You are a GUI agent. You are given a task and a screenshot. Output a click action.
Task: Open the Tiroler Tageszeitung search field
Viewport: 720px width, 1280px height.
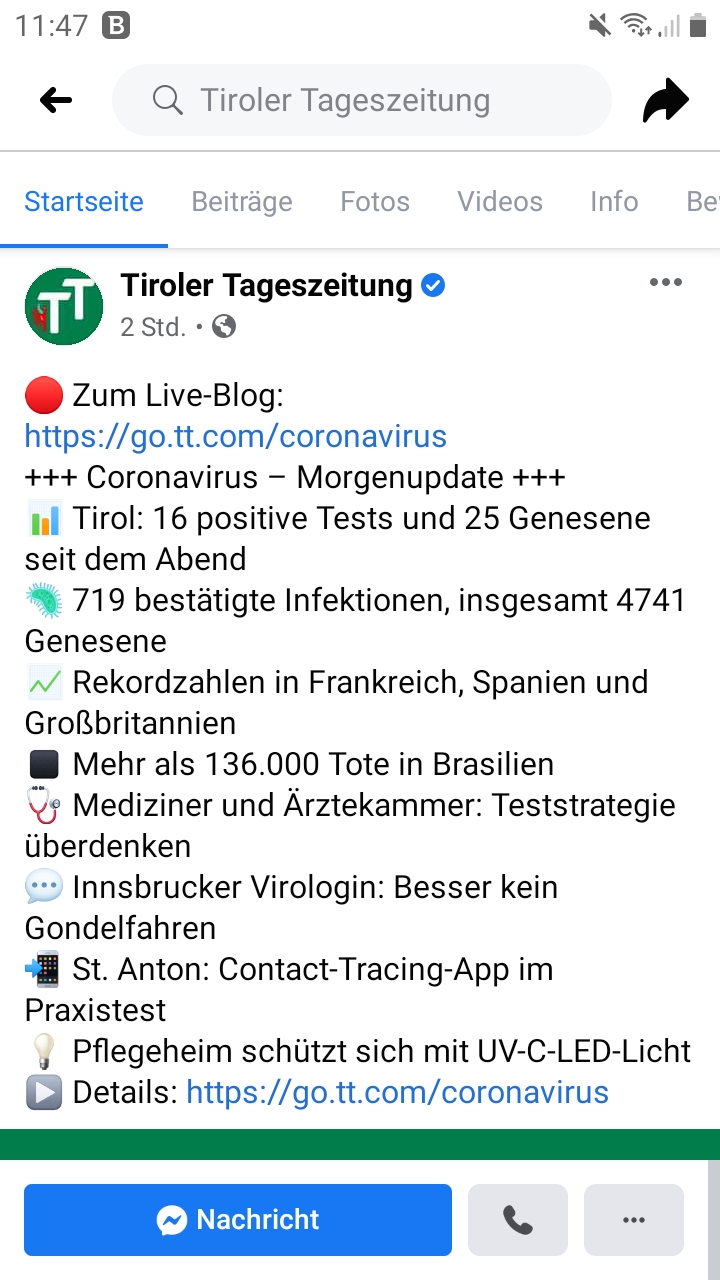pos(360,100)
